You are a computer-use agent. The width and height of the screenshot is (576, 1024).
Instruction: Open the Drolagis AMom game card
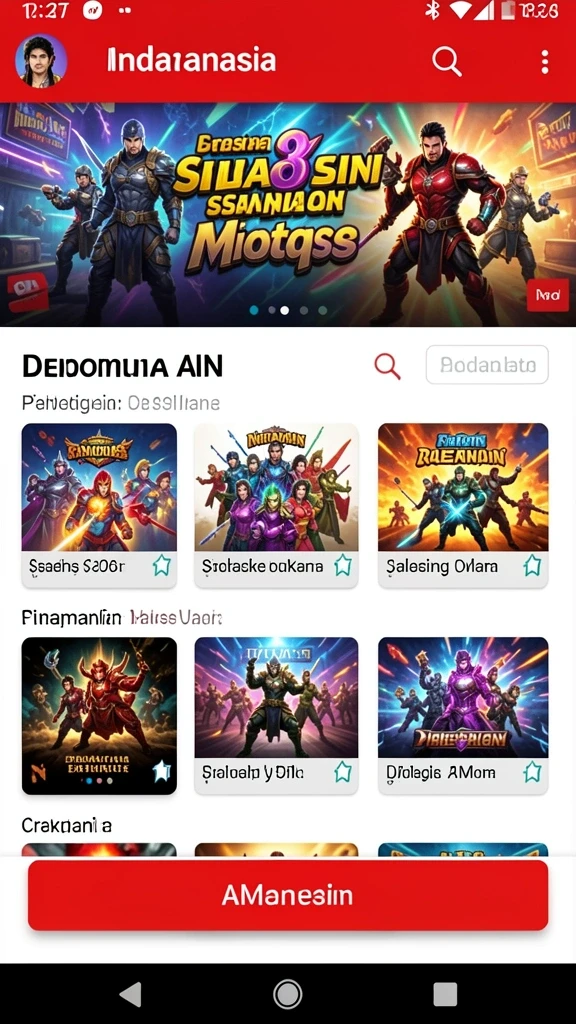coord(463,716)
